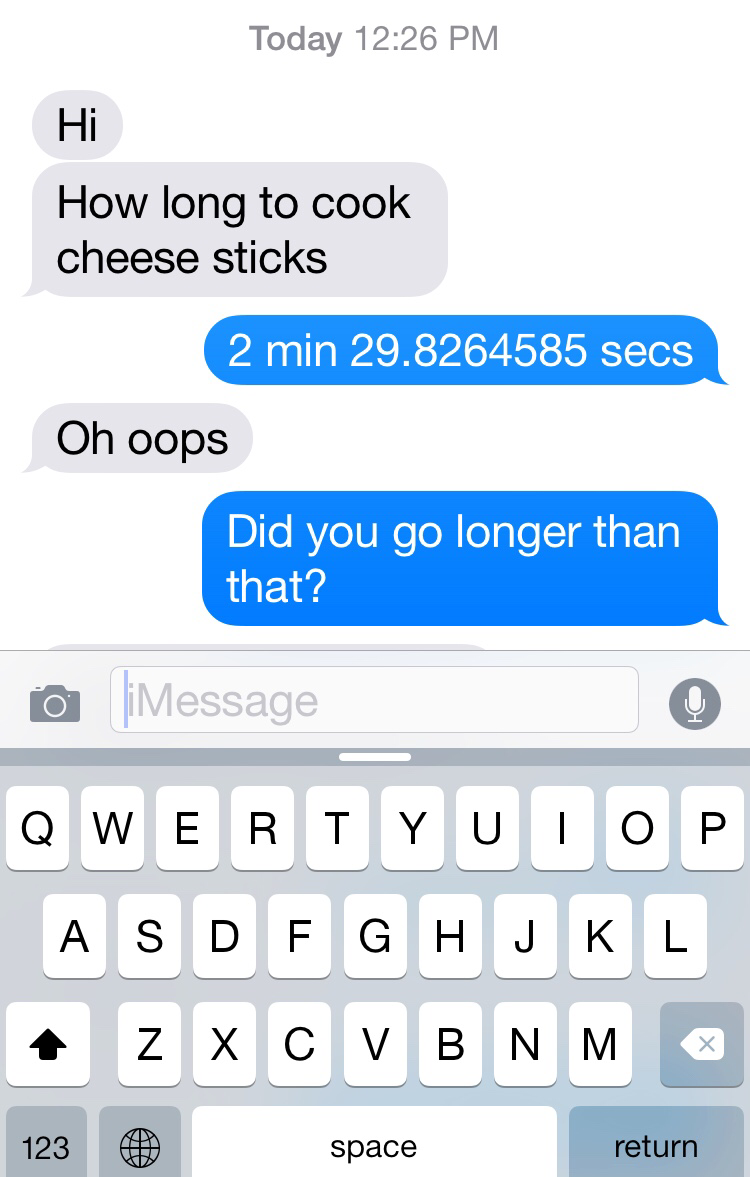Switch keyboard to numbers with 123 key

(46, 1145)
